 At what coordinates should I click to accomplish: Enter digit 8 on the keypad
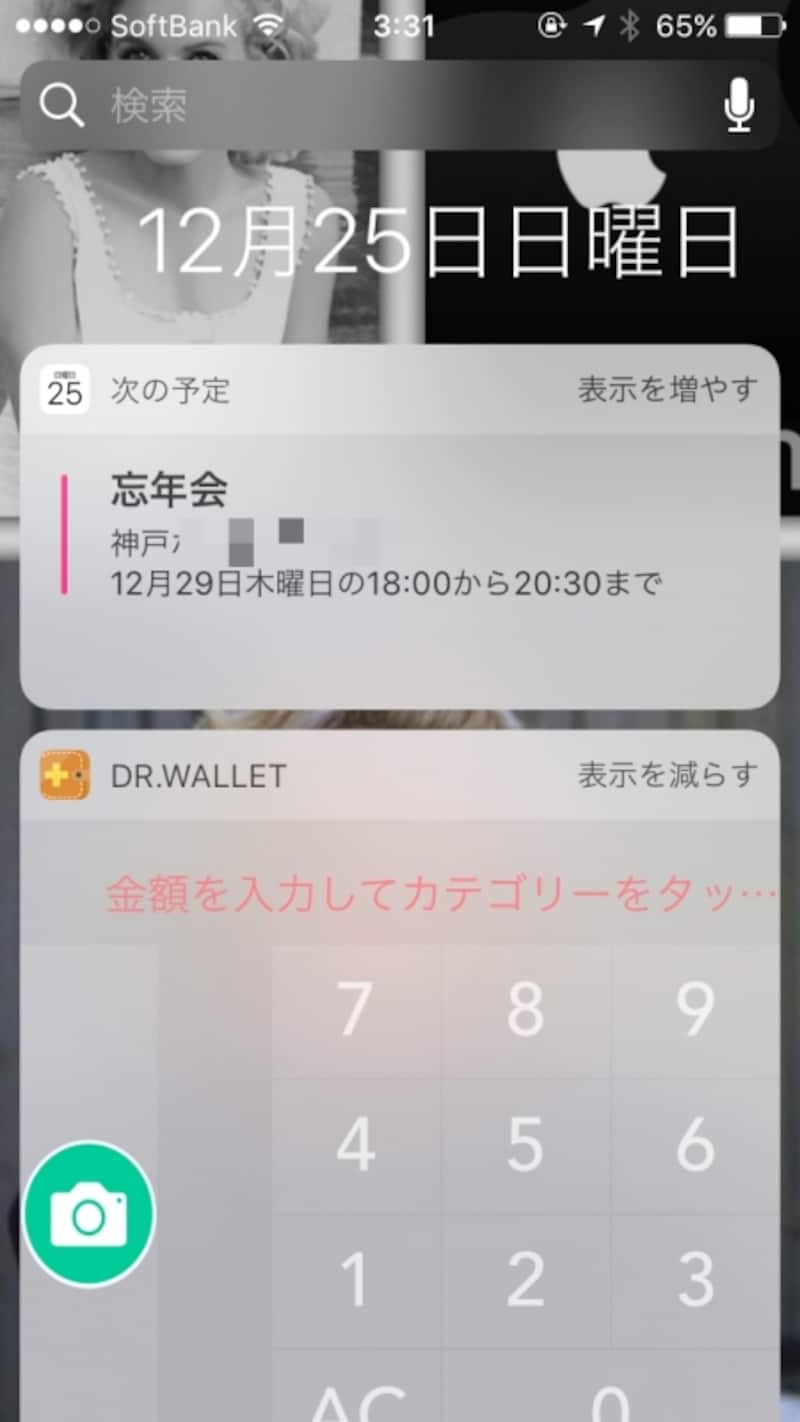(x=526, y=1010)
